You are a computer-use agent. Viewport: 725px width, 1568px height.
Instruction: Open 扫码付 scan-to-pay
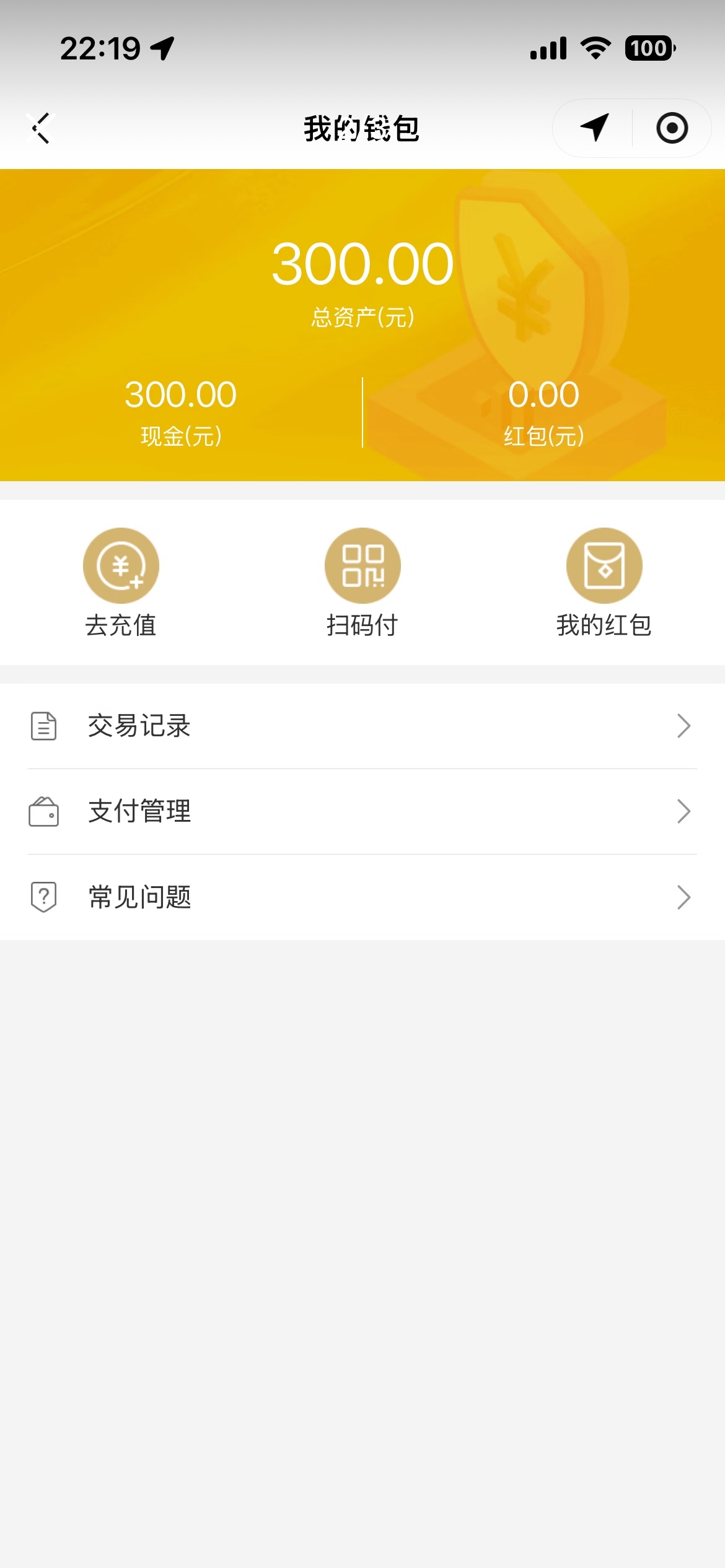(x=362, y=582)
